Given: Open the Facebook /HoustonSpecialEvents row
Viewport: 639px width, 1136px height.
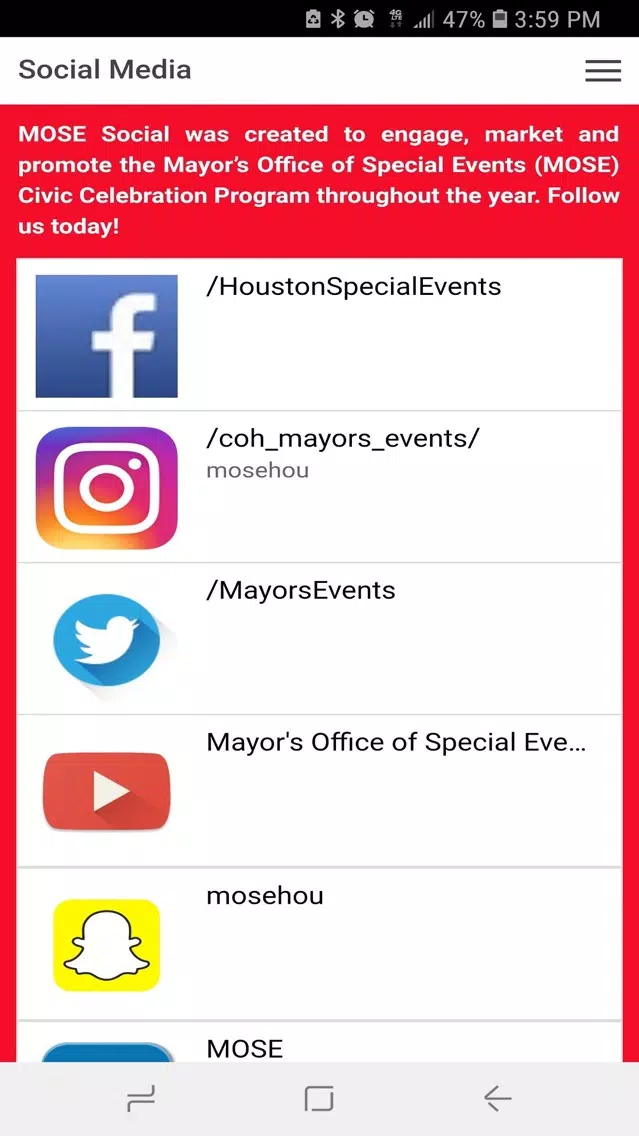Looking at the screenshot, I should 320,334.
